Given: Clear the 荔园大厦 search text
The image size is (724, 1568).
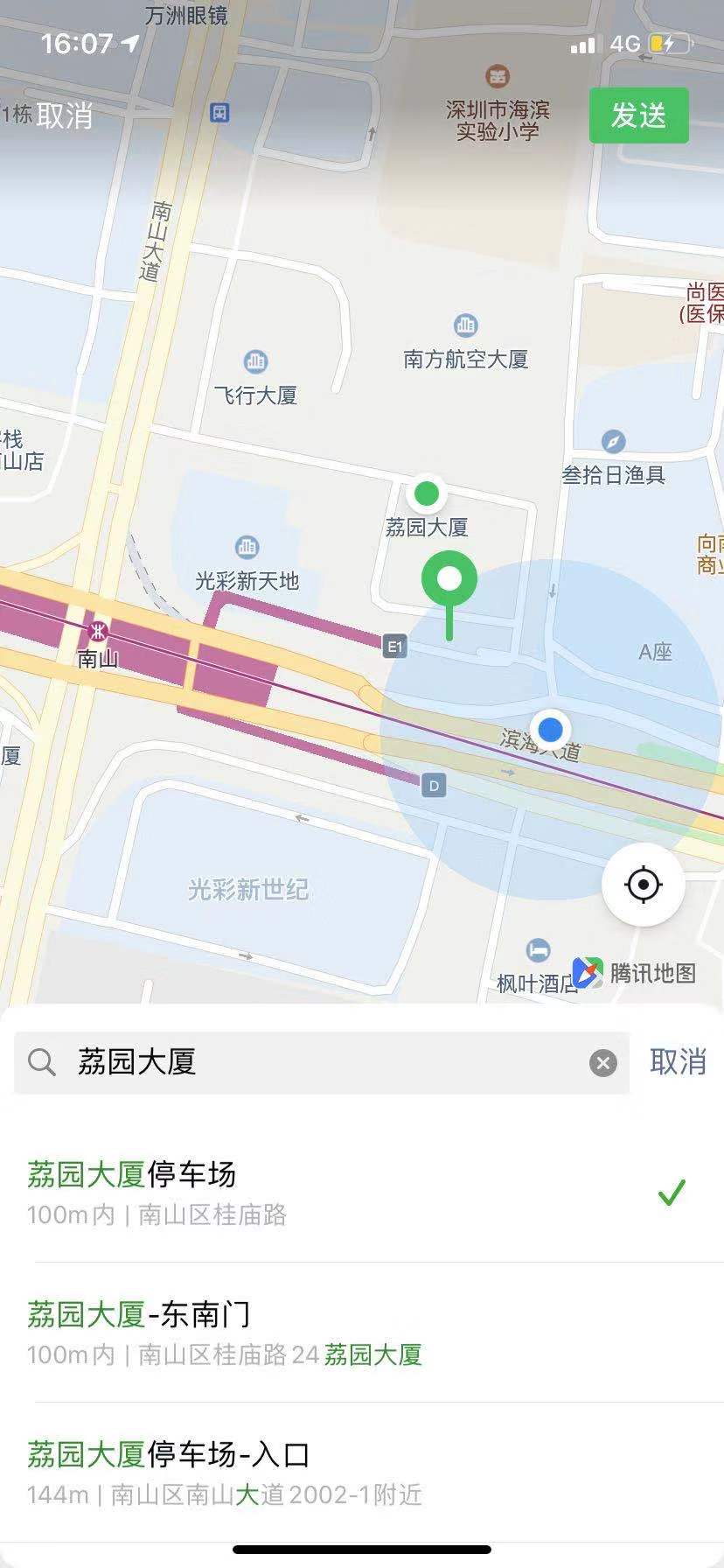Looking at the screenshot, I should coord(602,1063).
